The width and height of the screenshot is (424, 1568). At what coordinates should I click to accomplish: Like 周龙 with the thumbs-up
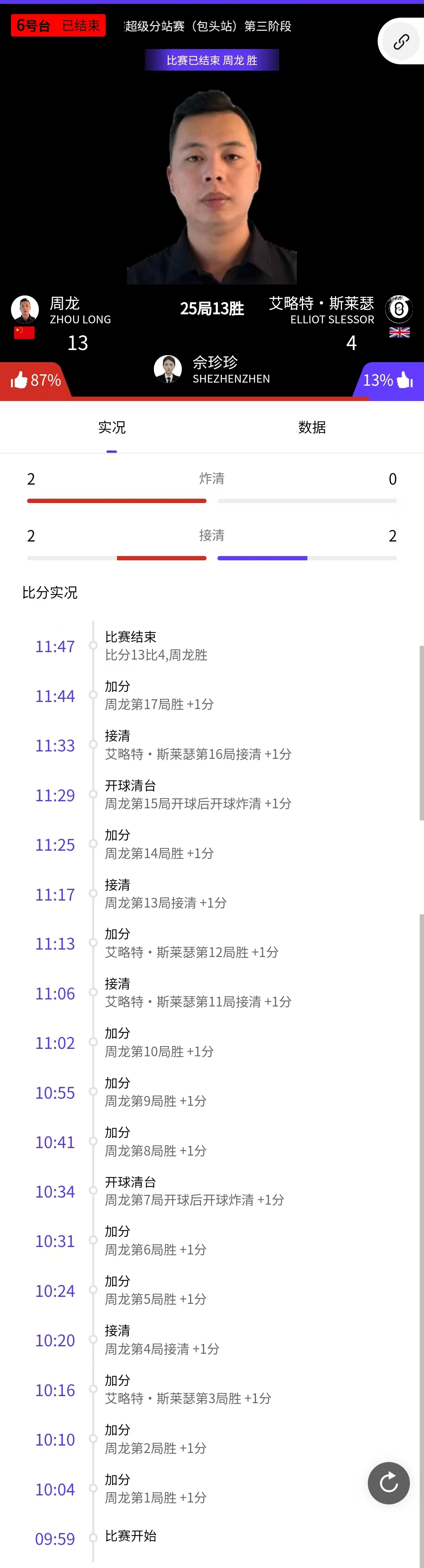pos(20,381)
